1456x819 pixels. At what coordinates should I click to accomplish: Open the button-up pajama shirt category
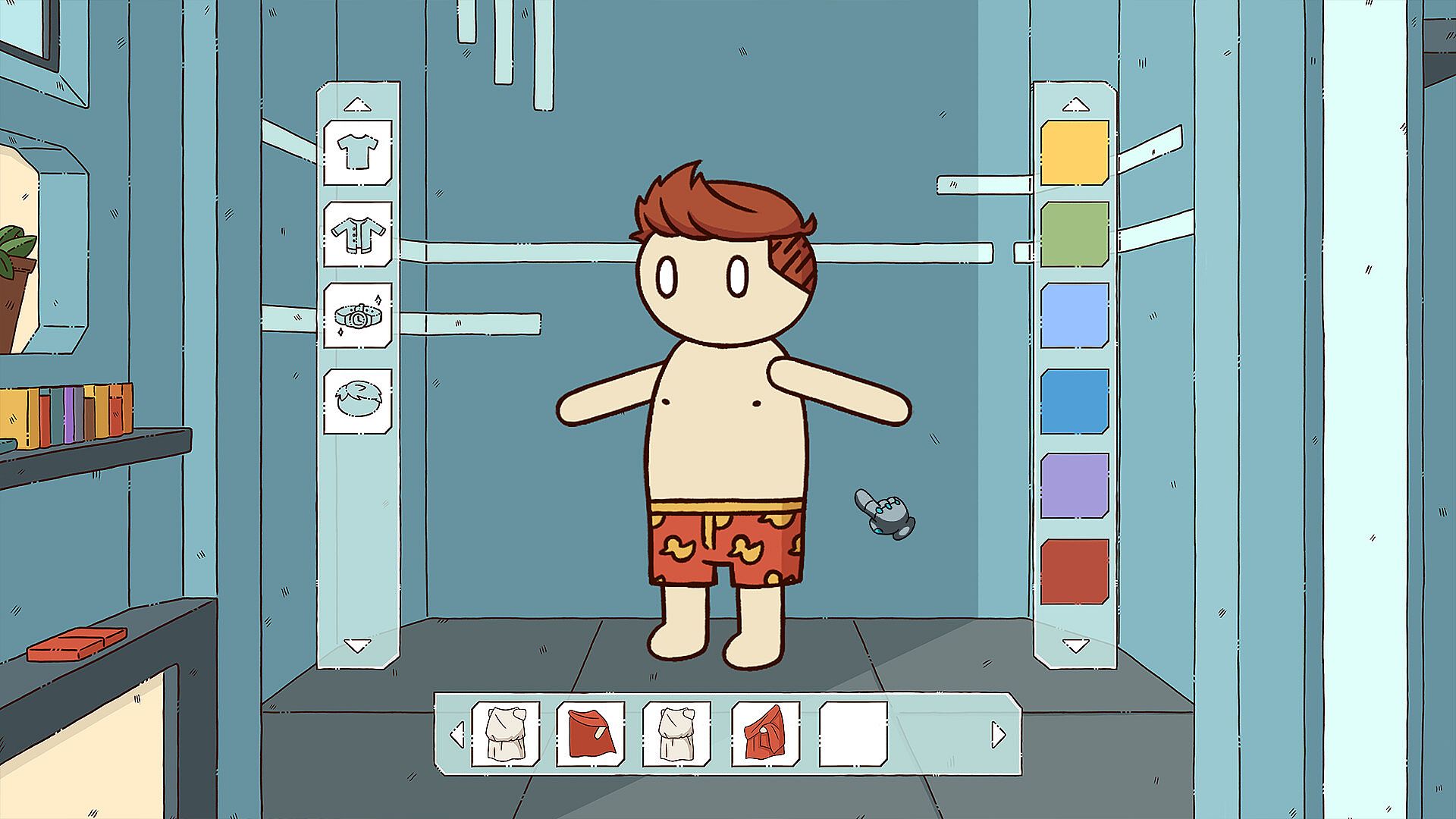pos(358,234)
